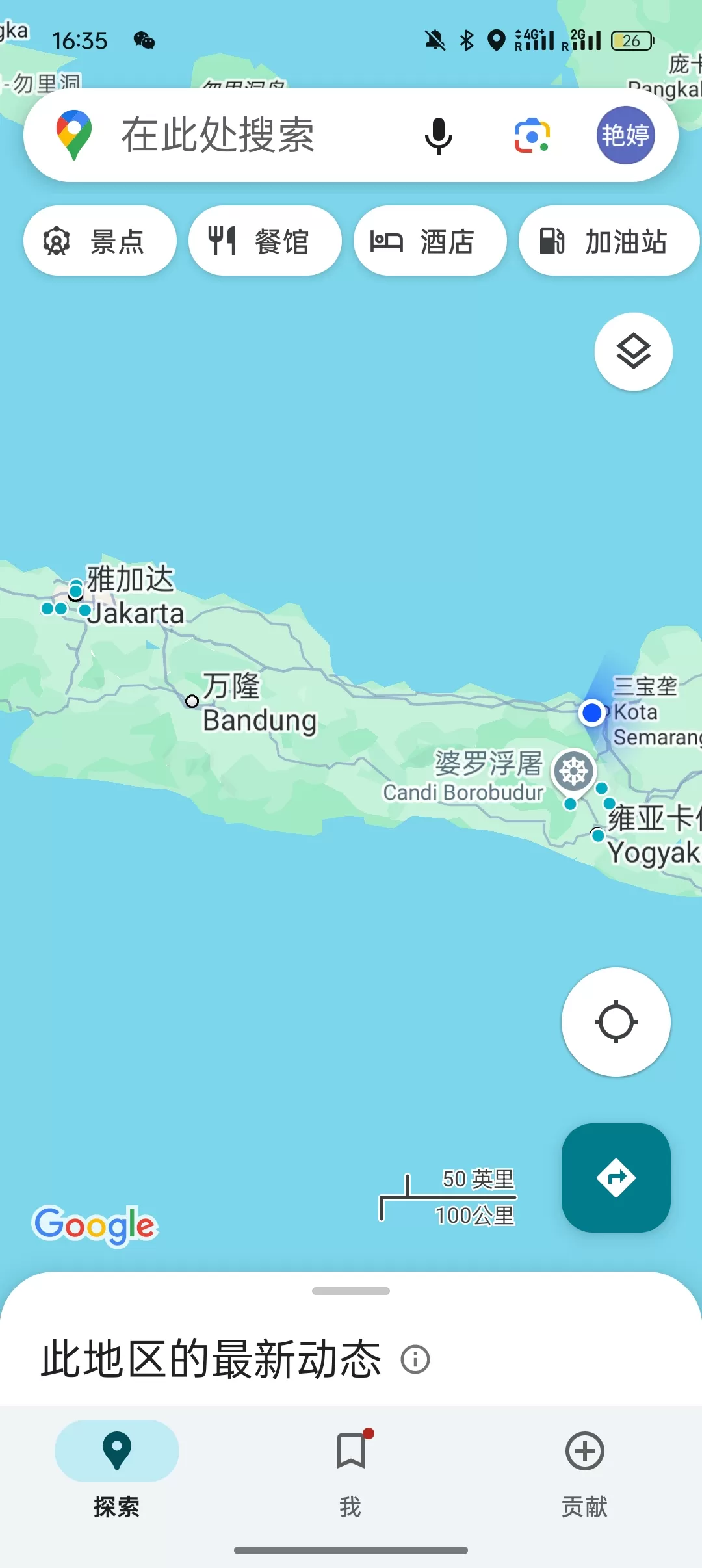Tap the 50英里/100公里 scale bar
Viewport: 702px width, 1568px height.
click(448, 1196)
